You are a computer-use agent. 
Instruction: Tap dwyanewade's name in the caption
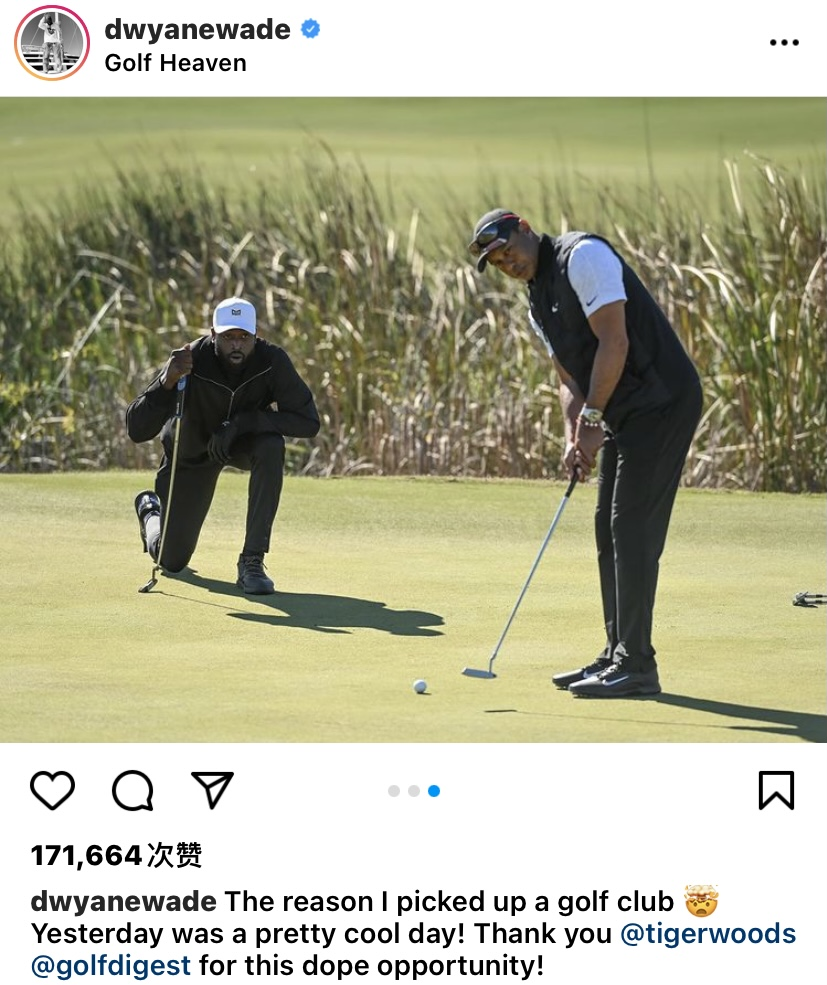tap(123, 902)
